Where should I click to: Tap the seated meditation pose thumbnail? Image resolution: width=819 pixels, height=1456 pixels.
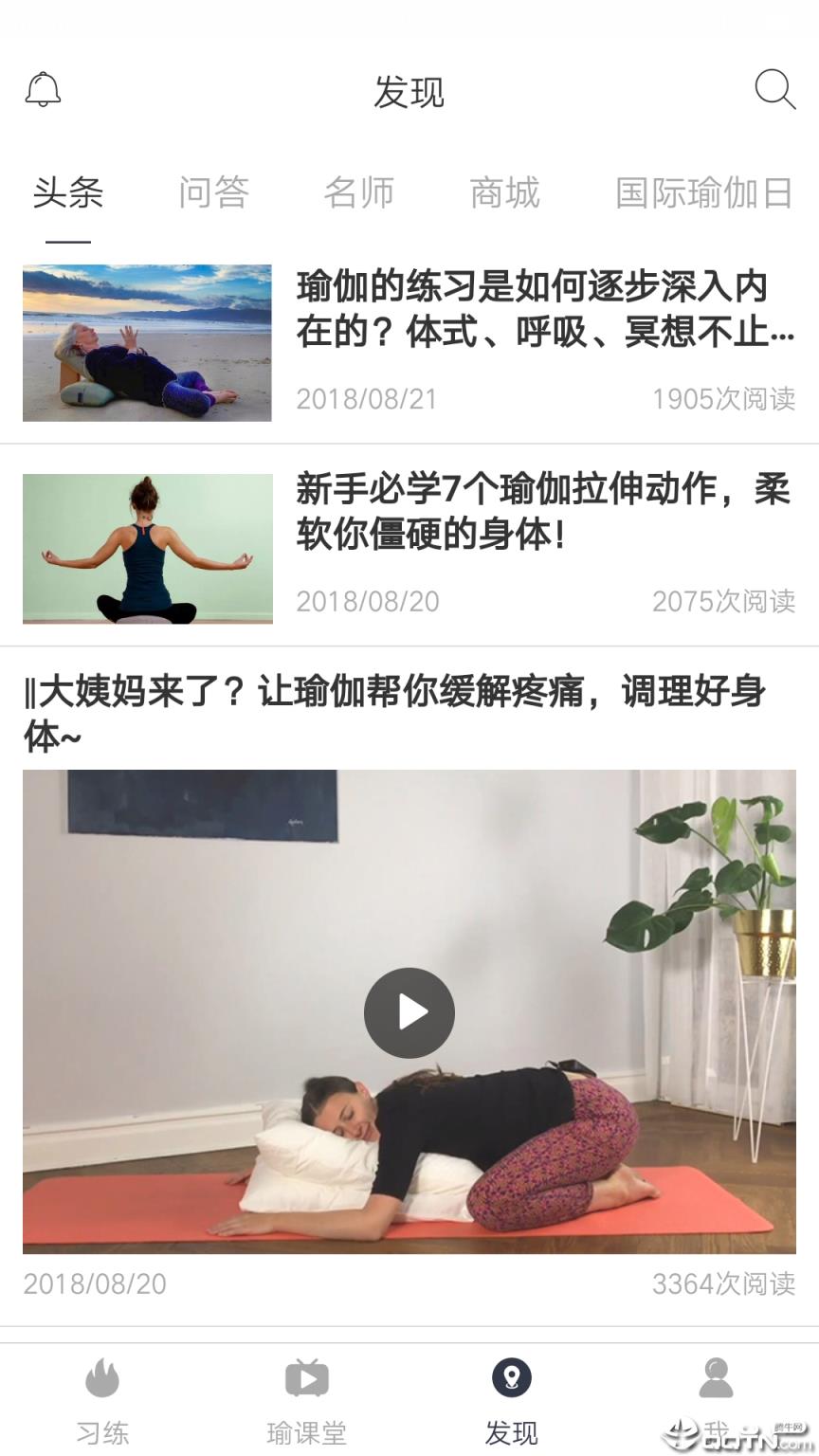click(x=146, y=548)
